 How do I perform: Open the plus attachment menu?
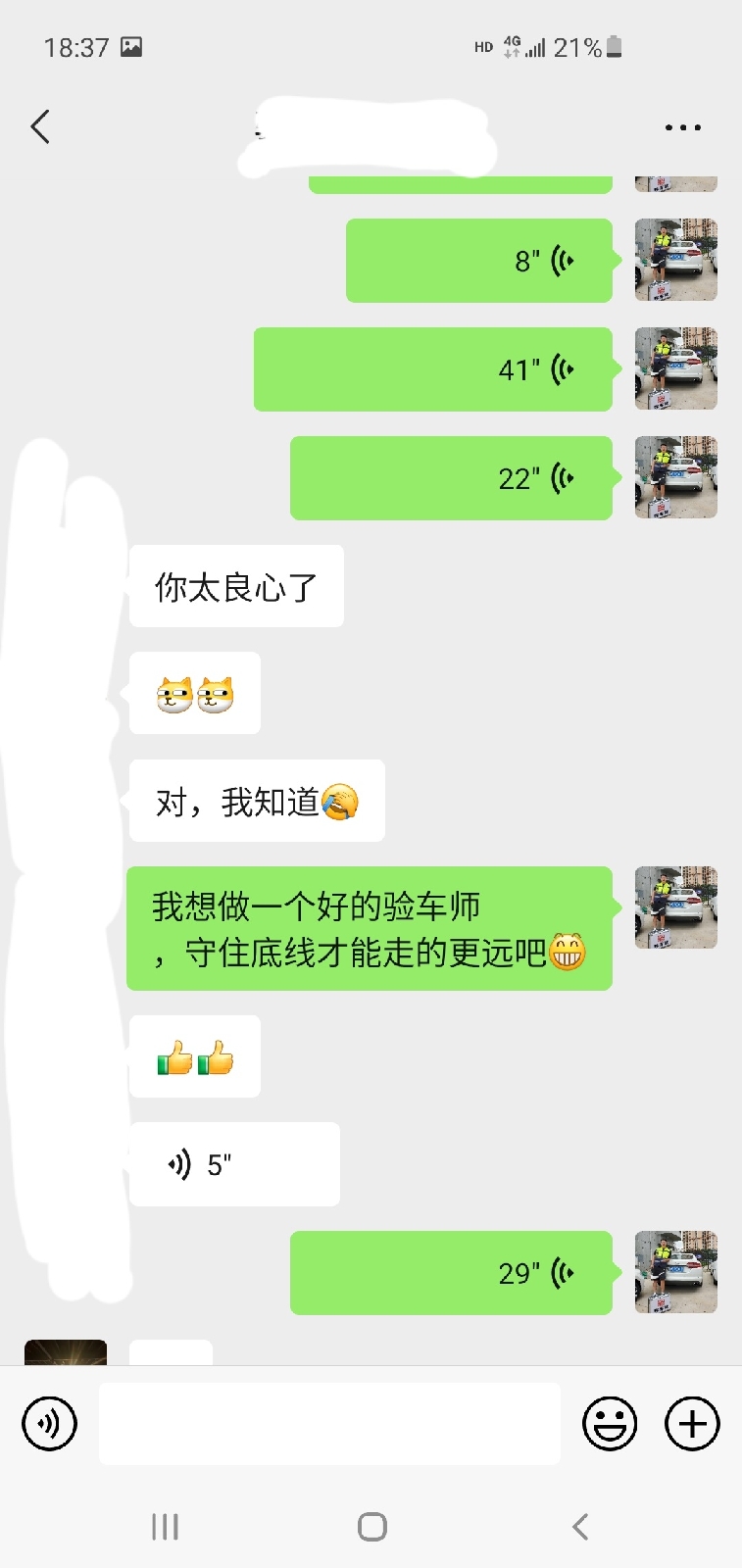tap(692, 1423)
